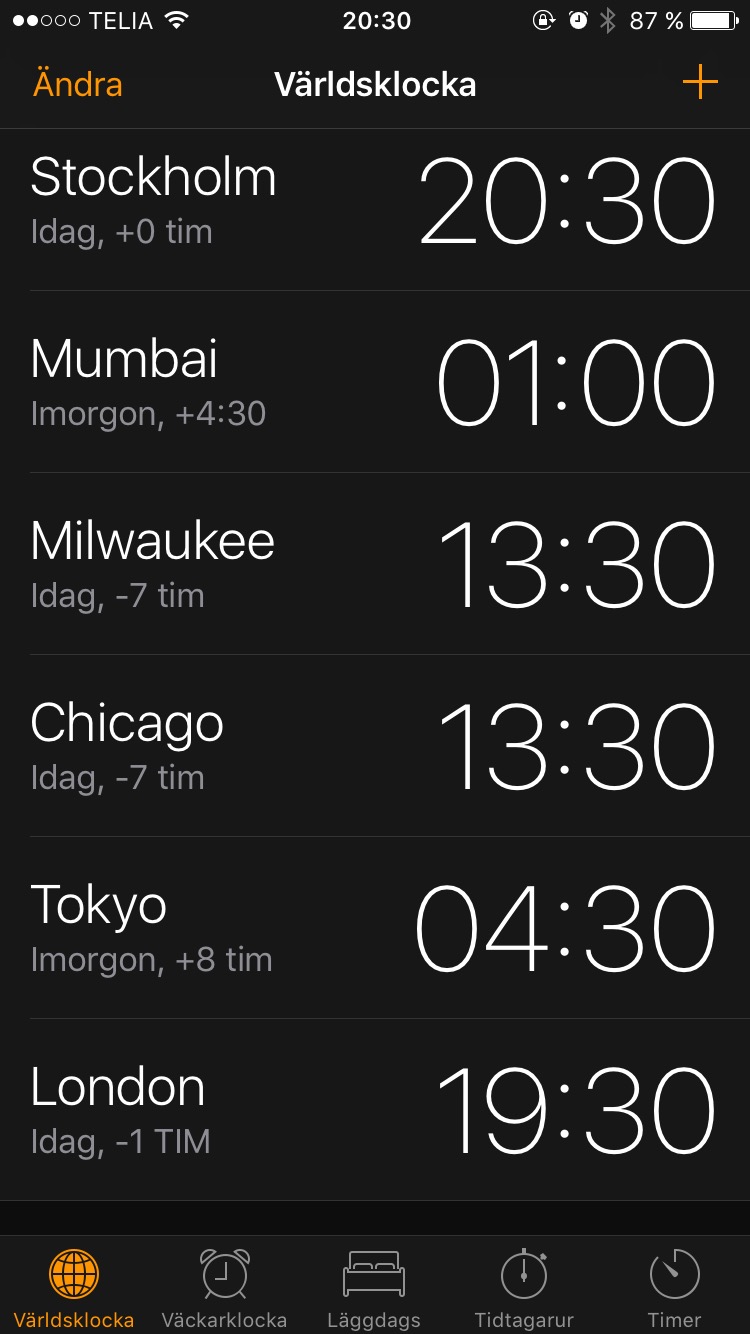Add a new city with the plus icon
Screen dimensions: 750x1334
pos(700,82)
